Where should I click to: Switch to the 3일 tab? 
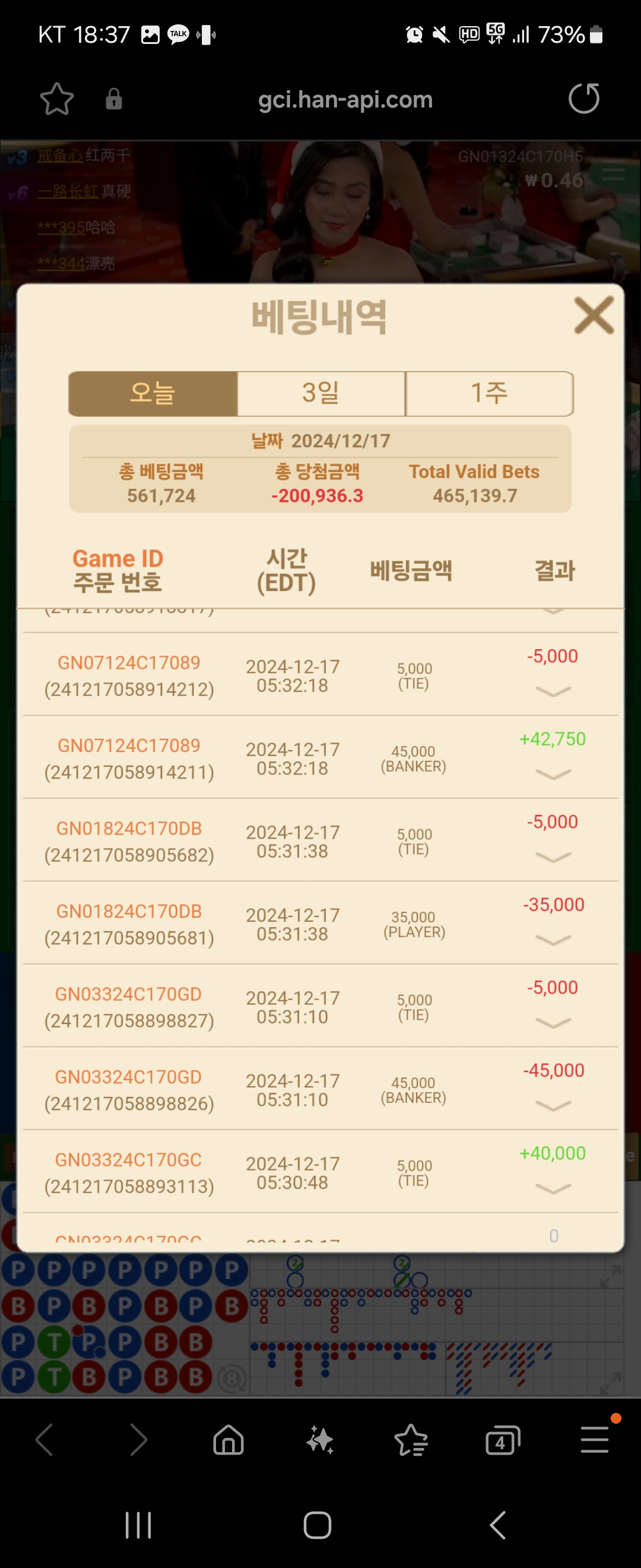(x=320, y=393)
